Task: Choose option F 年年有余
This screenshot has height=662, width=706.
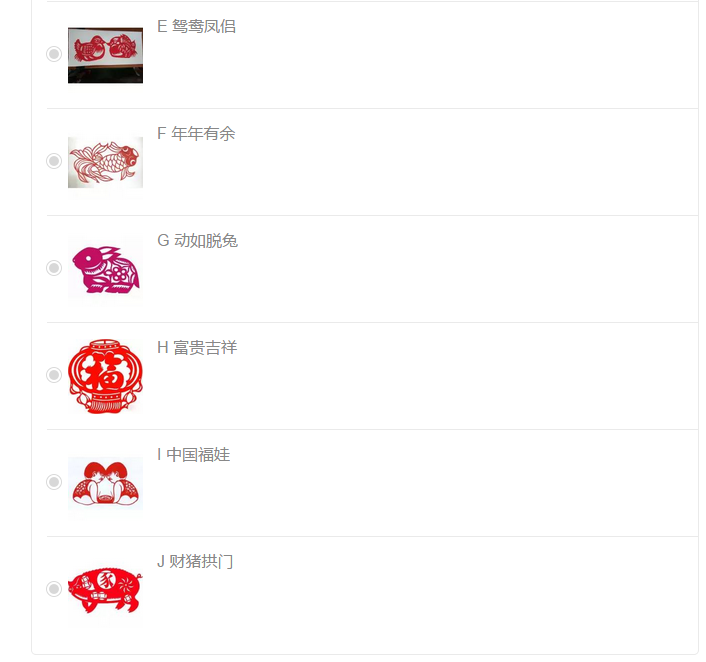Action: coord(54,161)
